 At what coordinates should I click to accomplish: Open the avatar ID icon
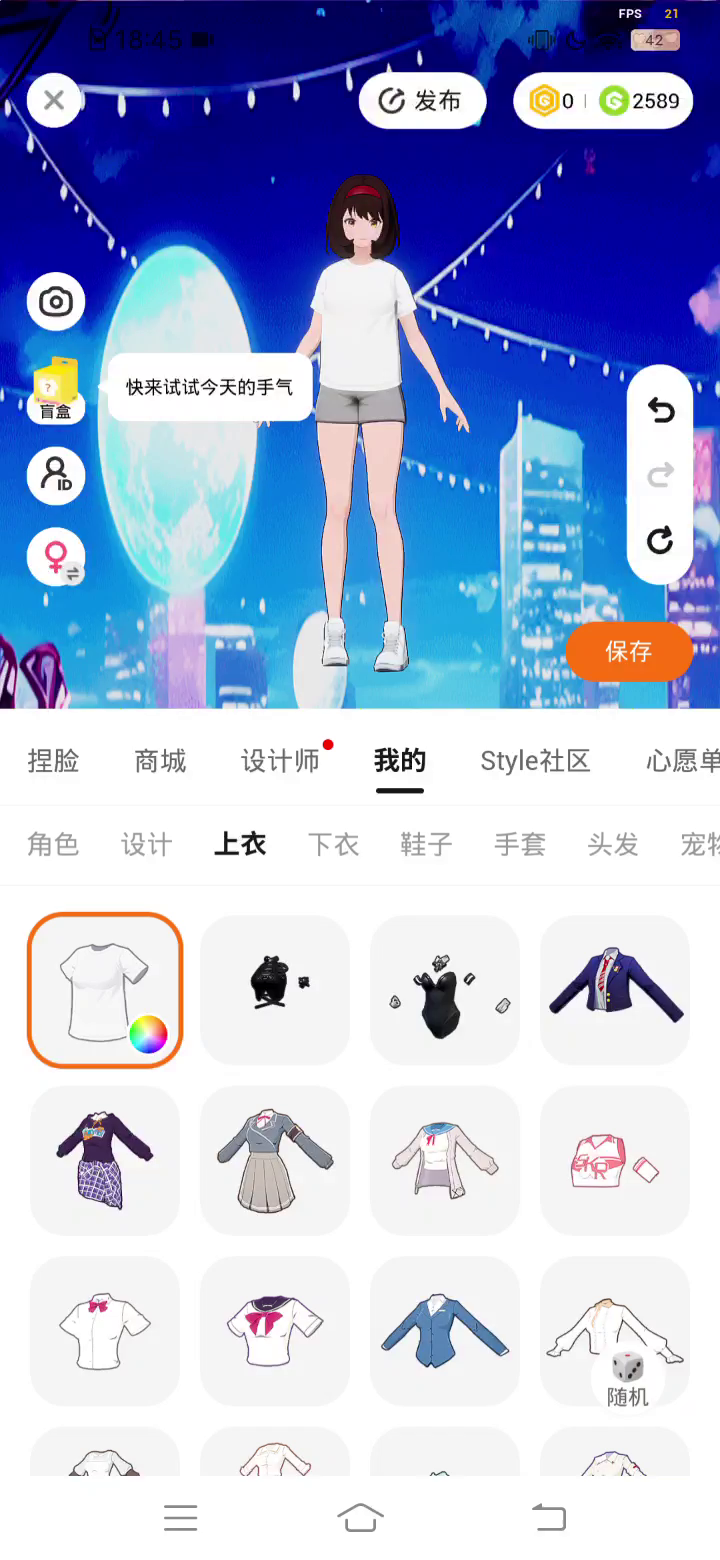(x=55, y=475)
